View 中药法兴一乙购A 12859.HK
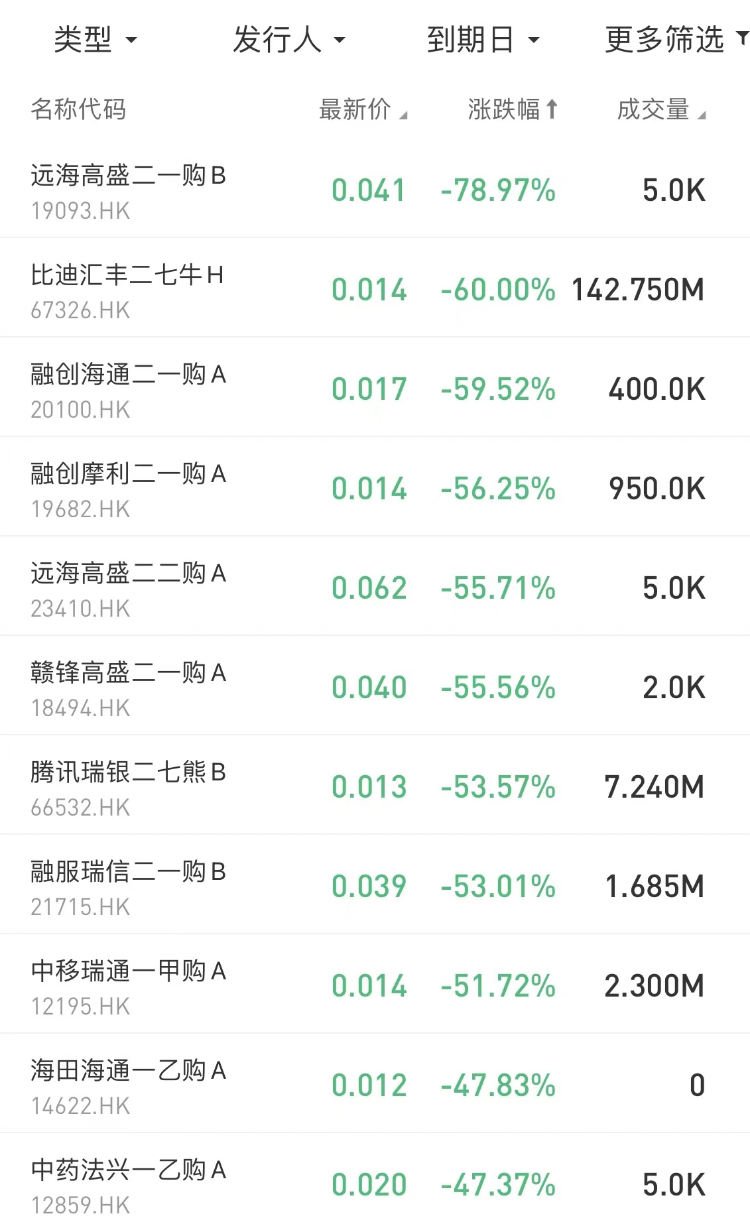 coord(375,1180)
